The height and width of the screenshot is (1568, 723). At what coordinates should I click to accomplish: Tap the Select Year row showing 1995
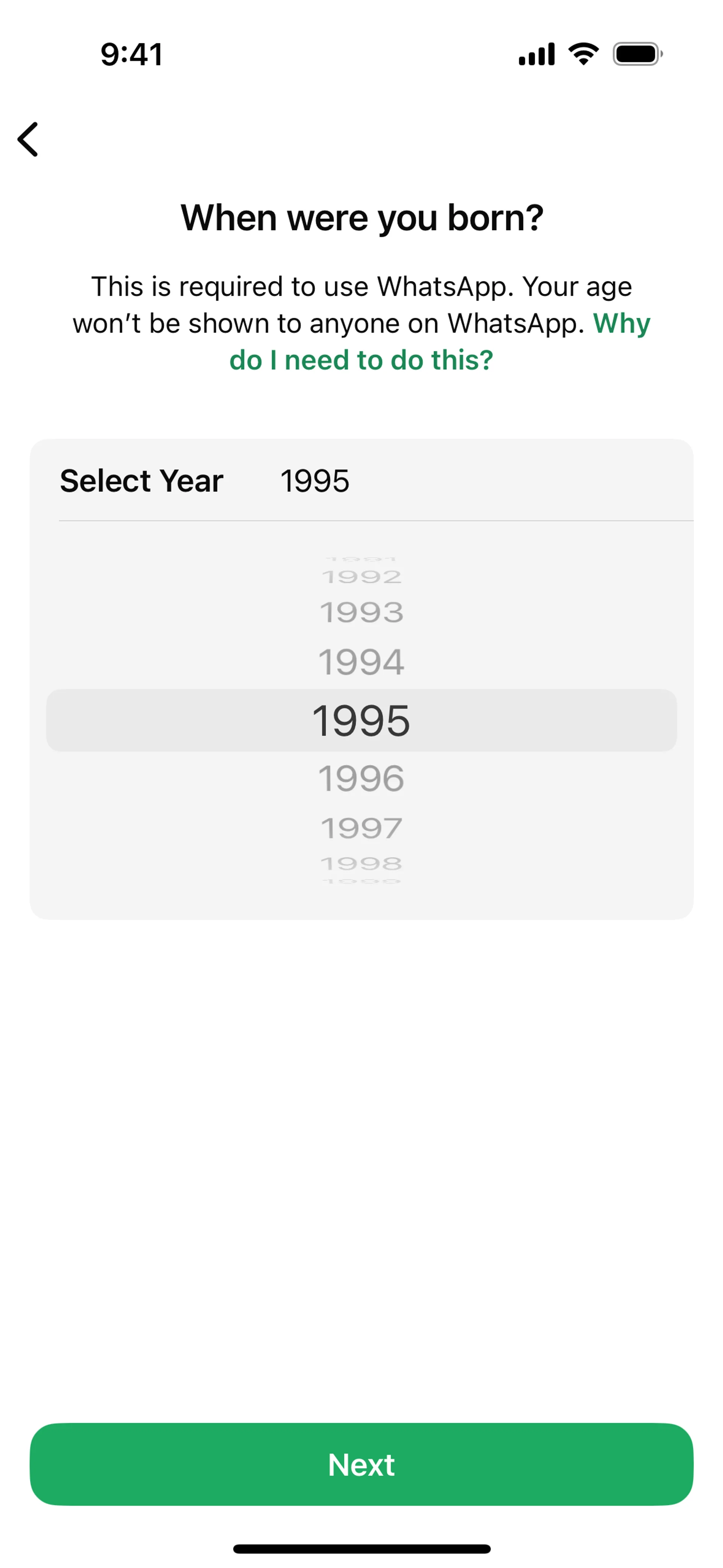[x=361, y=480]
